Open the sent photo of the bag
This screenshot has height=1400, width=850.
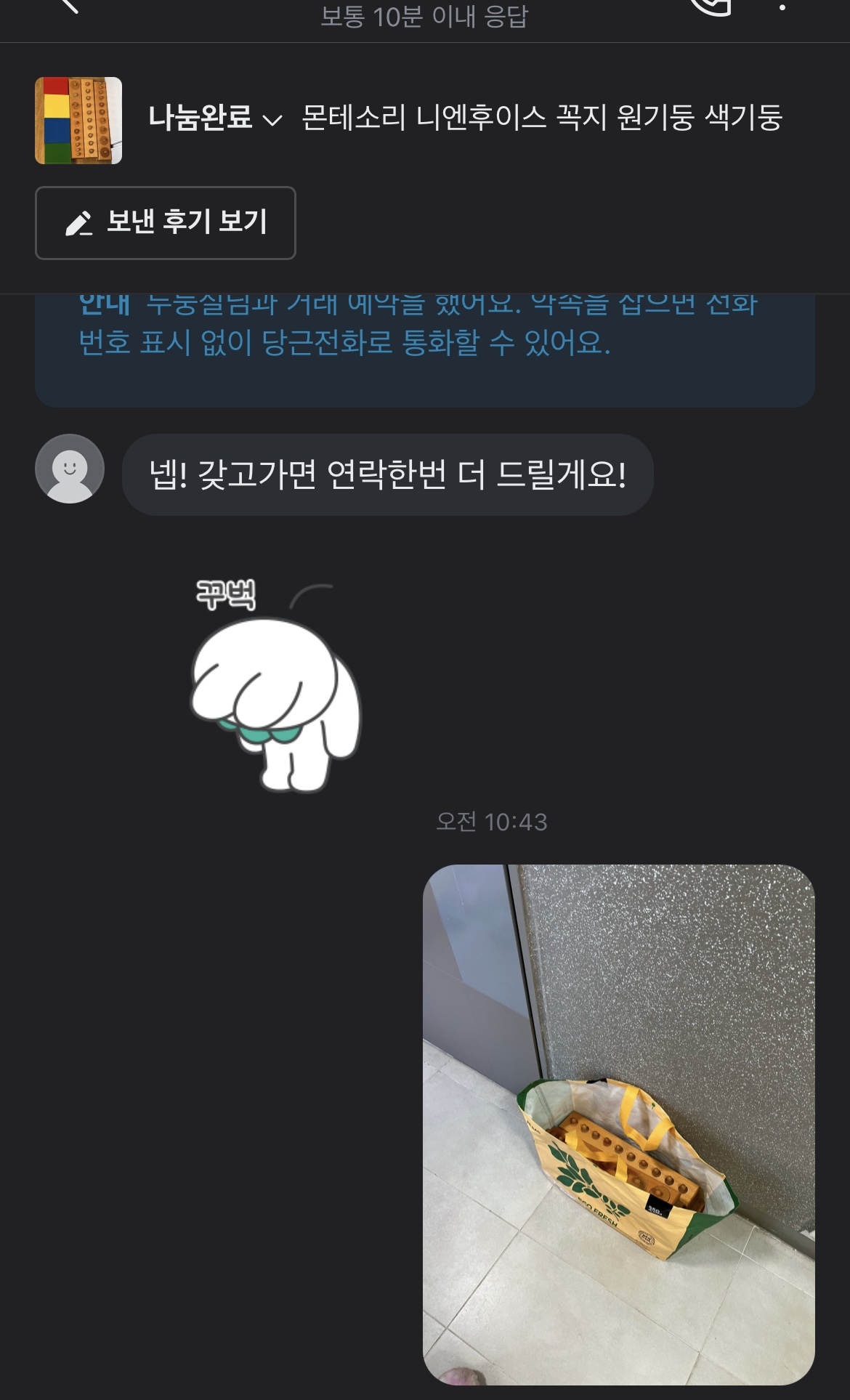(x=618, y=1124)
